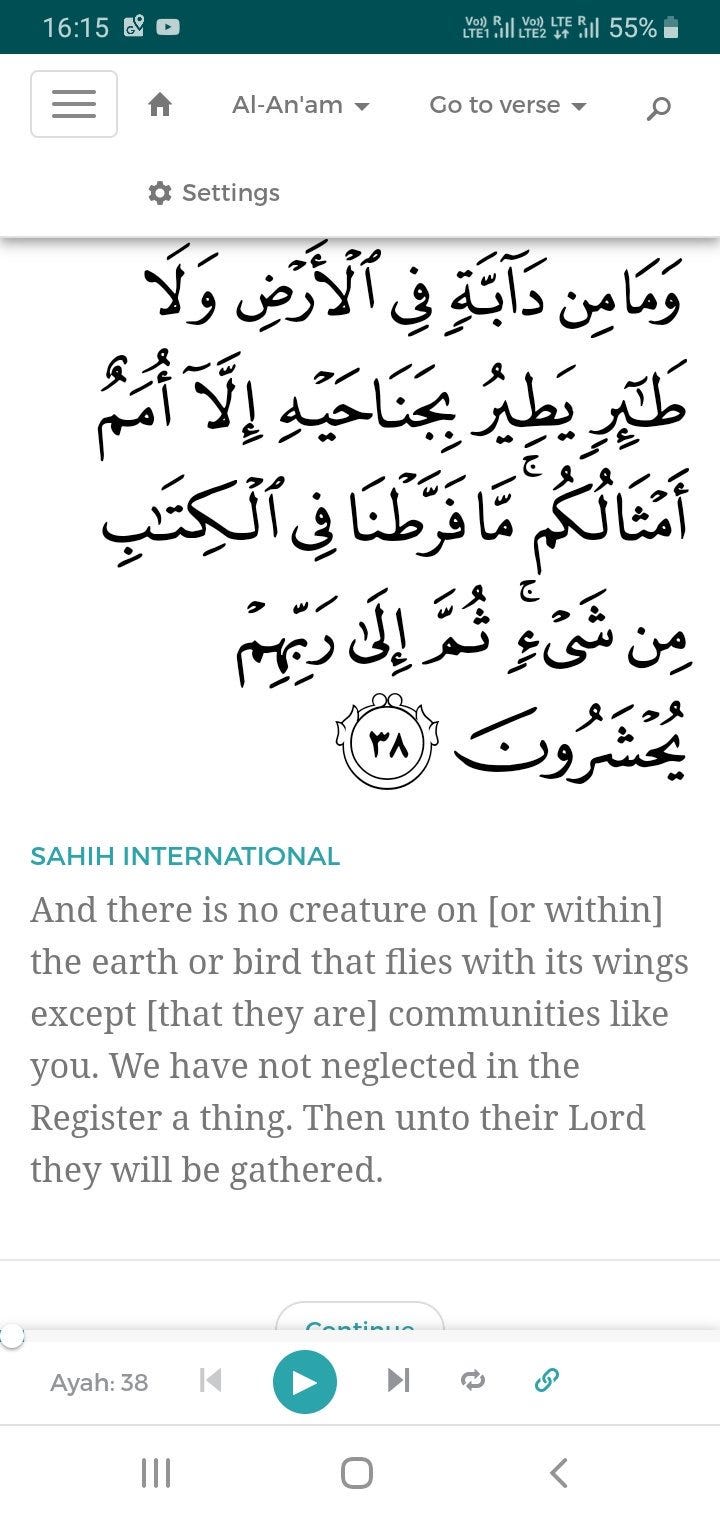This screenshot has height=1520, width=720.
Task: Go back with the system back button
Action: 559,1472
